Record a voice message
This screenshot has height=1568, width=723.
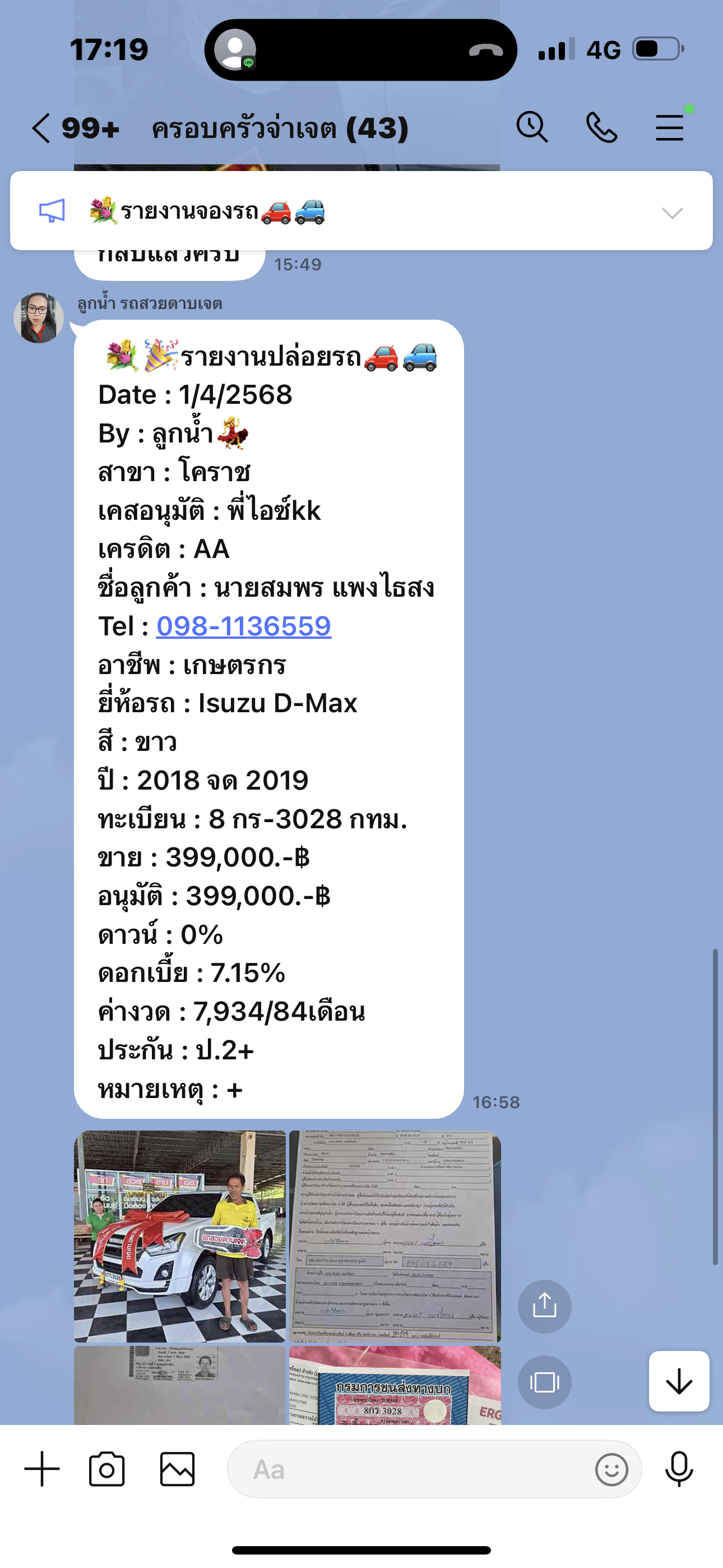679,1469
